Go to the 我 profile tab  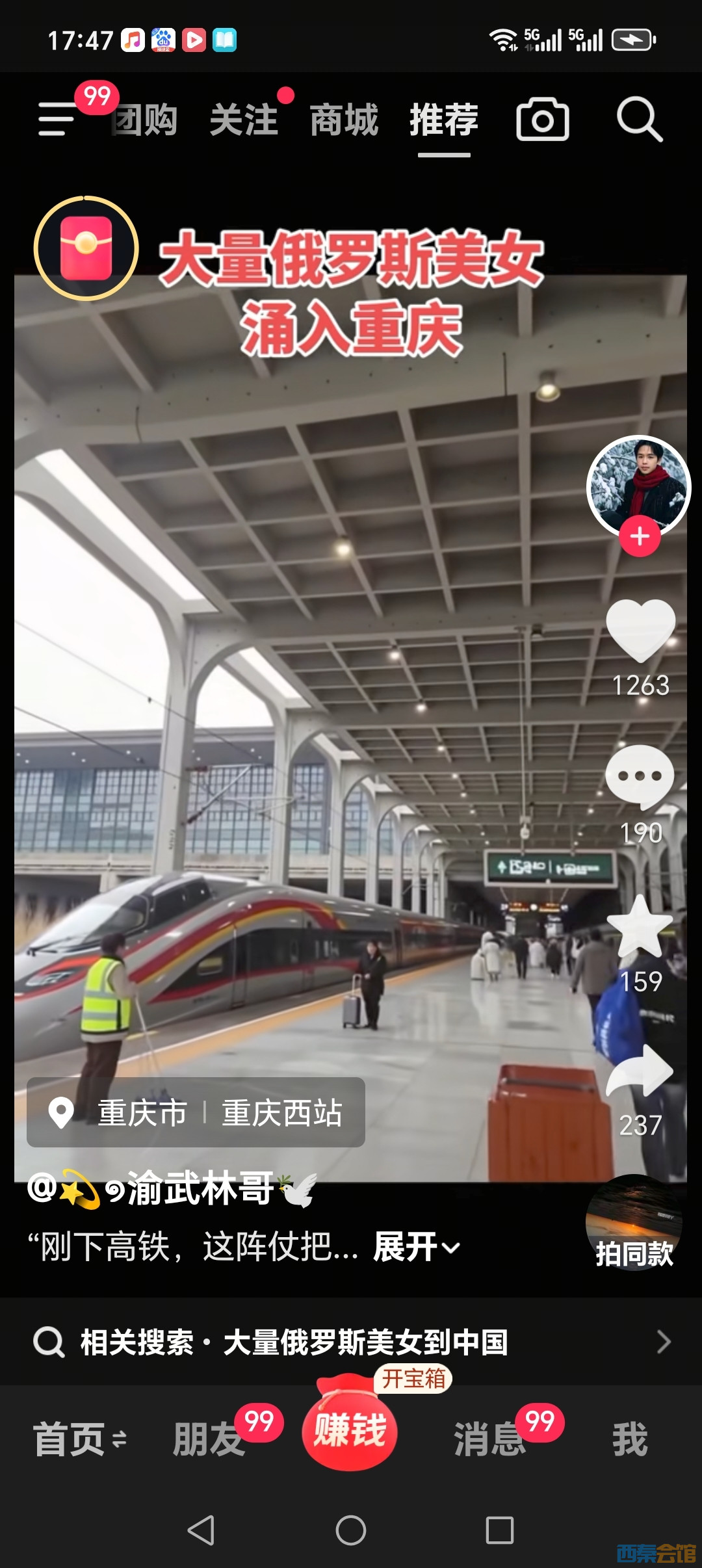click(629, 1439)
